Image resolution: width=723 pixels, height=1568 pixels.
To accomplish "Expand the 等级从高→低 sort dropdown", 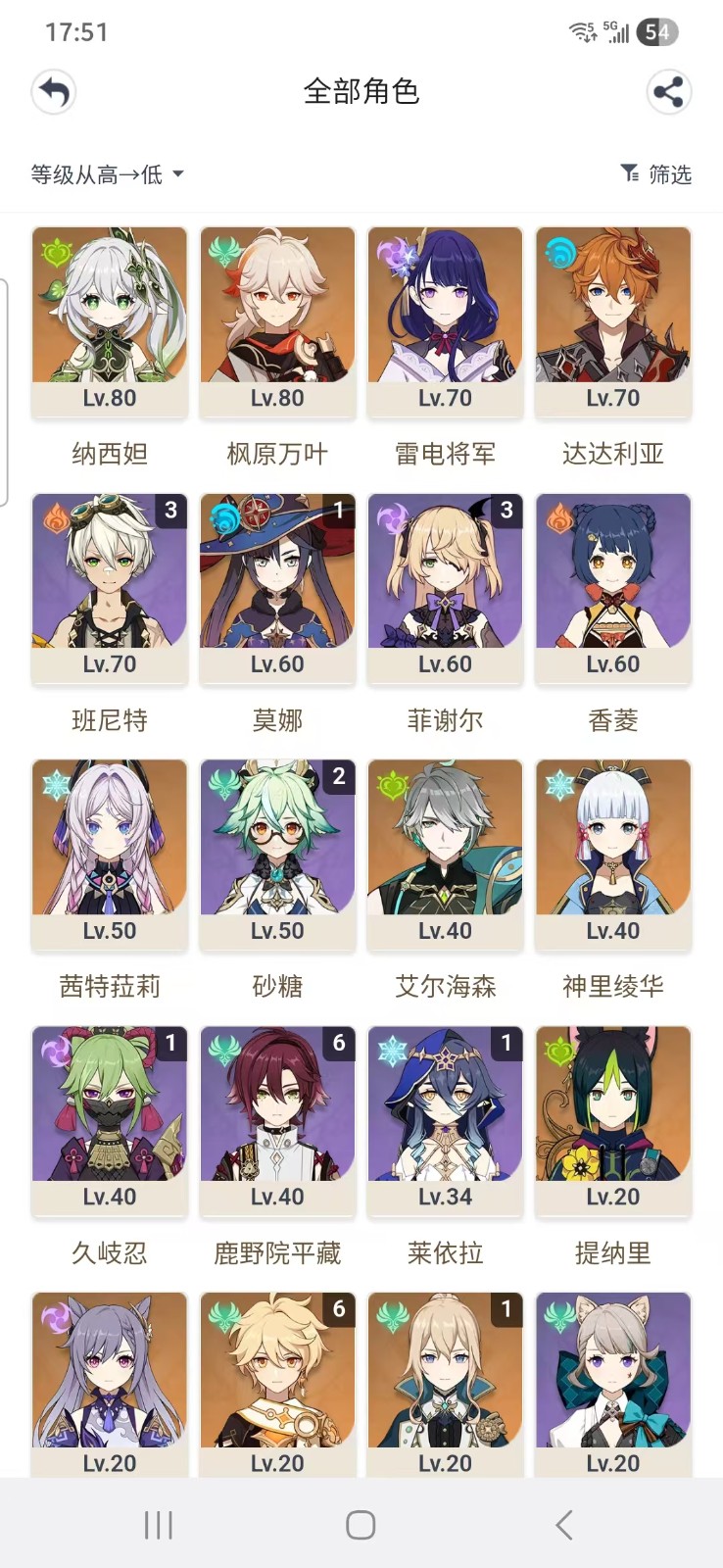I will pyautogui.click(x=107, y=174).
